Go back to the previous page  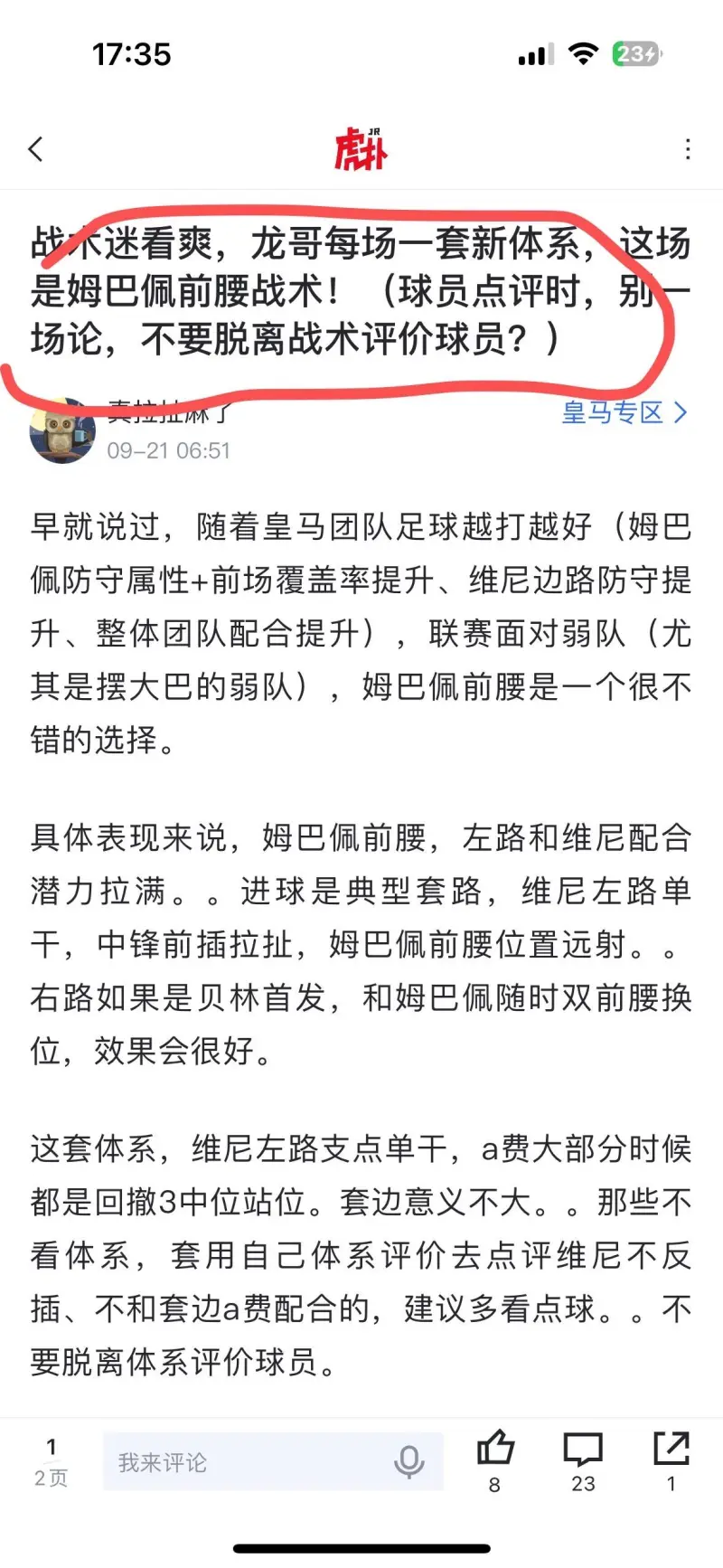pos(36,149)
